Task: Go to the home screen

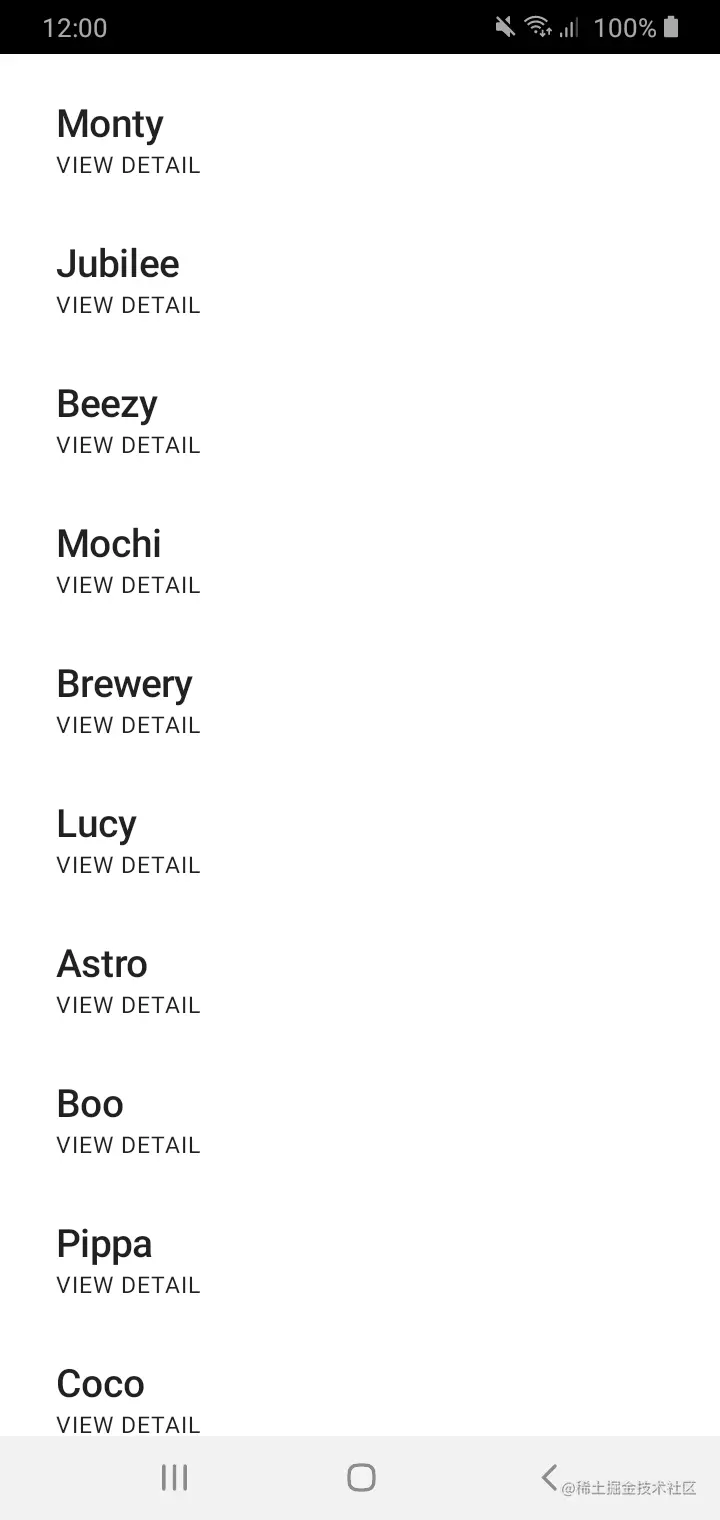Action: (361, 1477)
